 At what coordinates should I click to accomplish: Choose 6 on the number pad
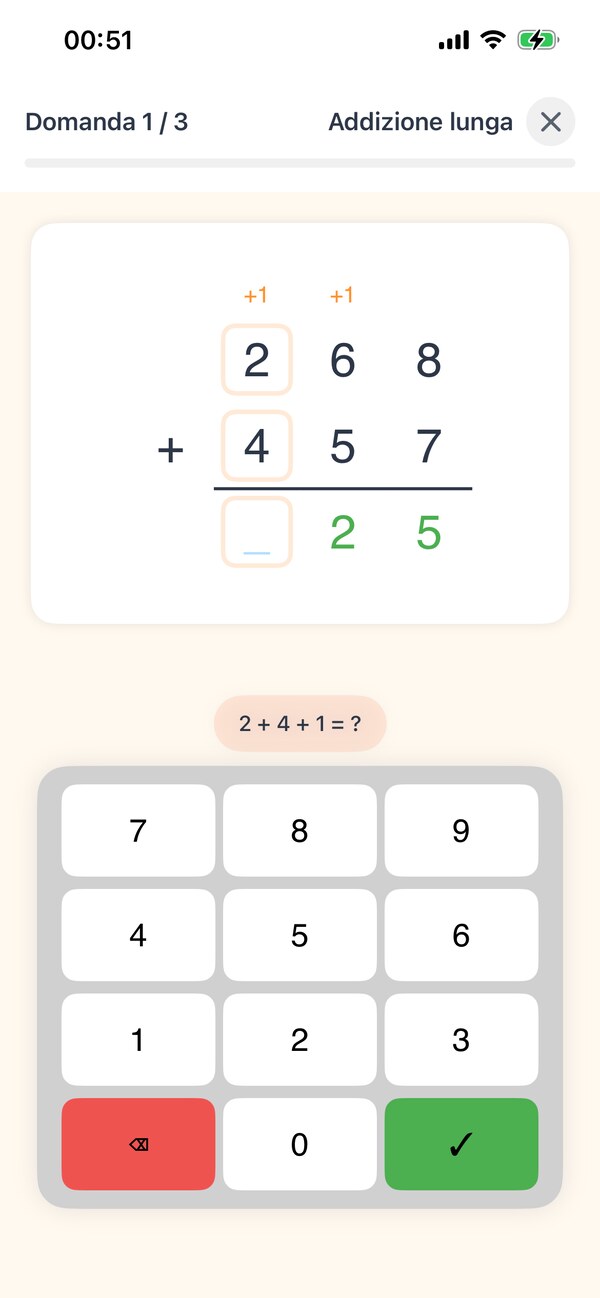point(461,935)
